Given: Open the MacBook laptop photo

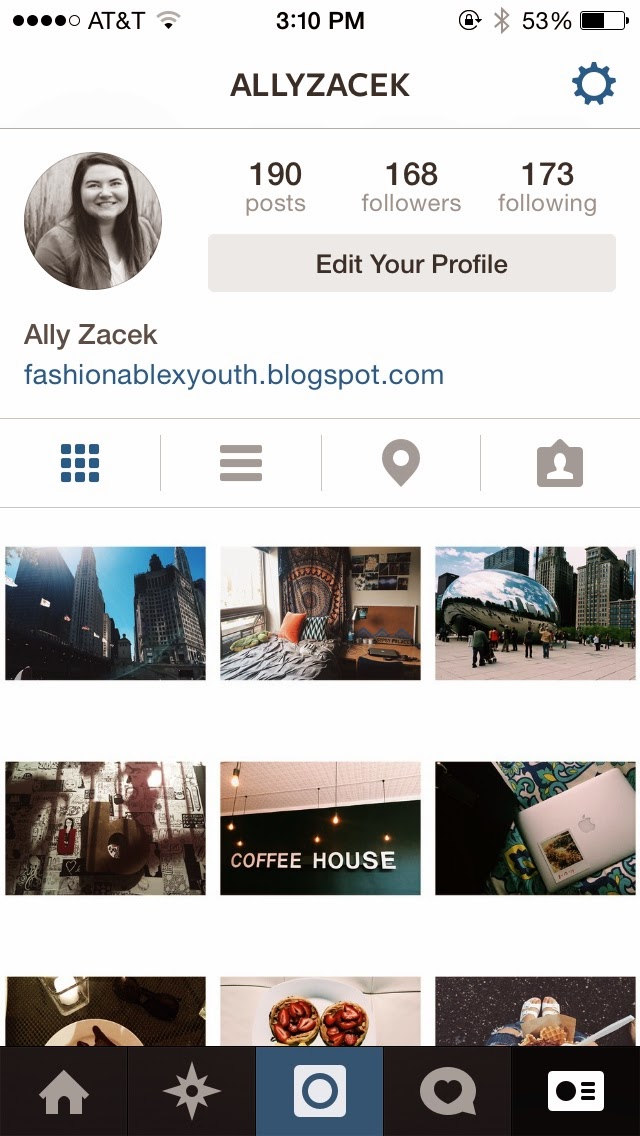Looking at the screenshot, I should tap(535, 828).
